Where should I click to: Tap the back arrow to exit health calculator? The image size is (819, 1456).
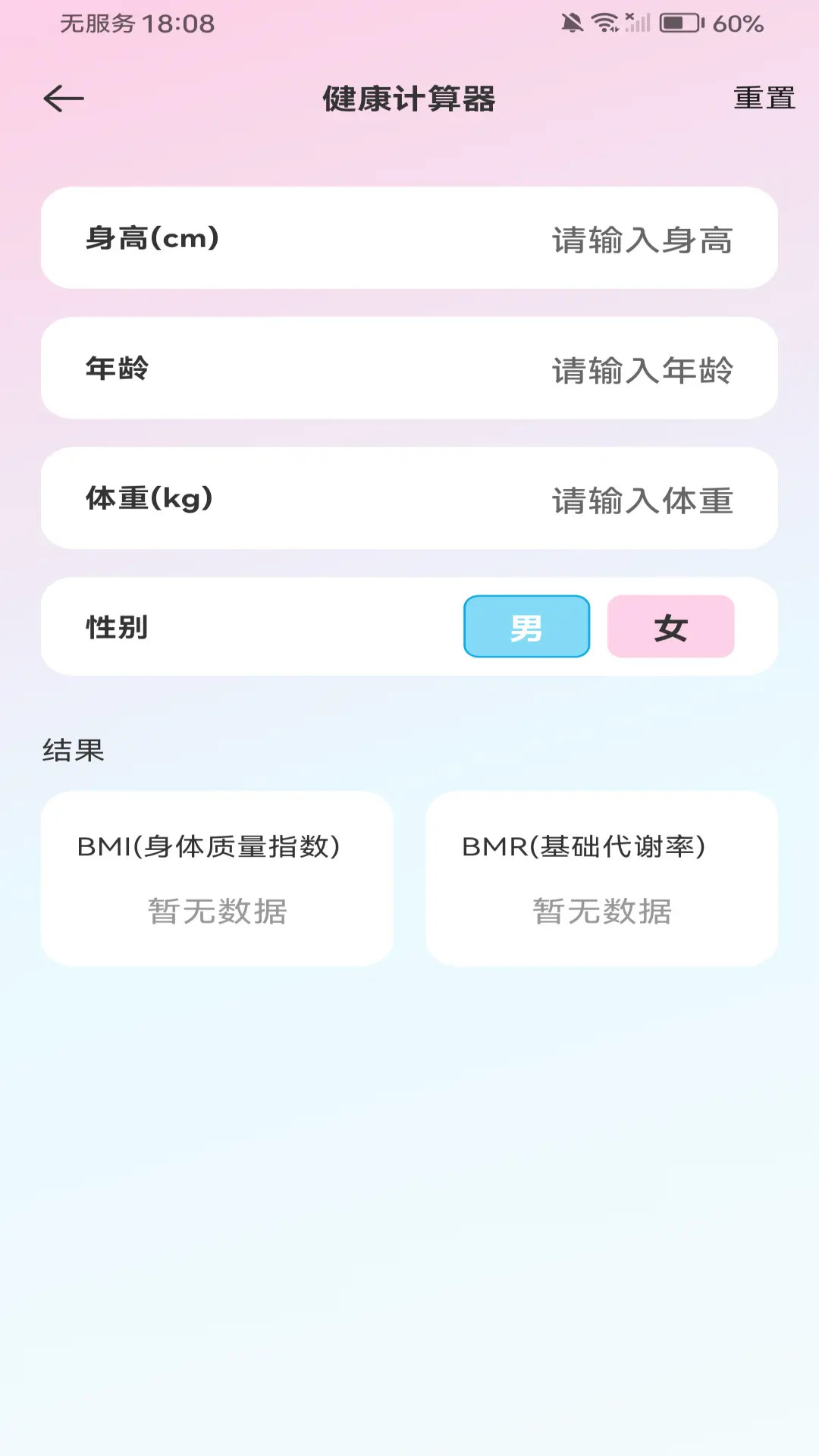click(63, 98)
